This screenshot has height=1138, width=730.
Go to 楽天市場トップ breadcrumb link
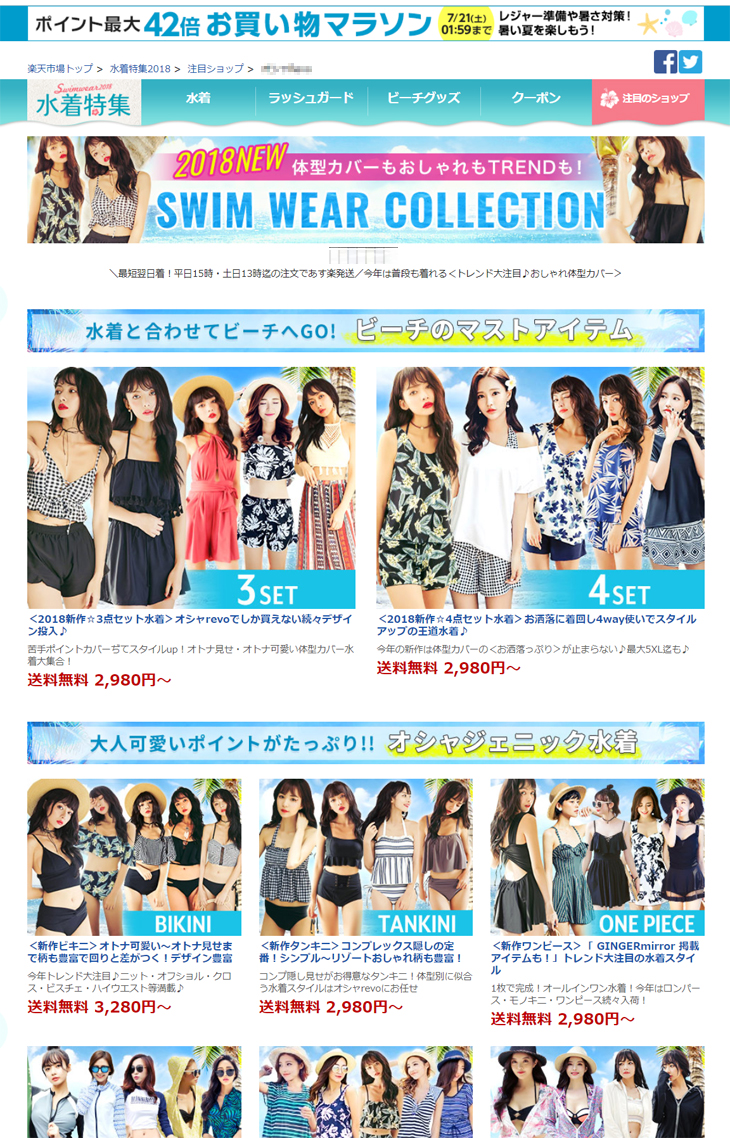[59, 68]
